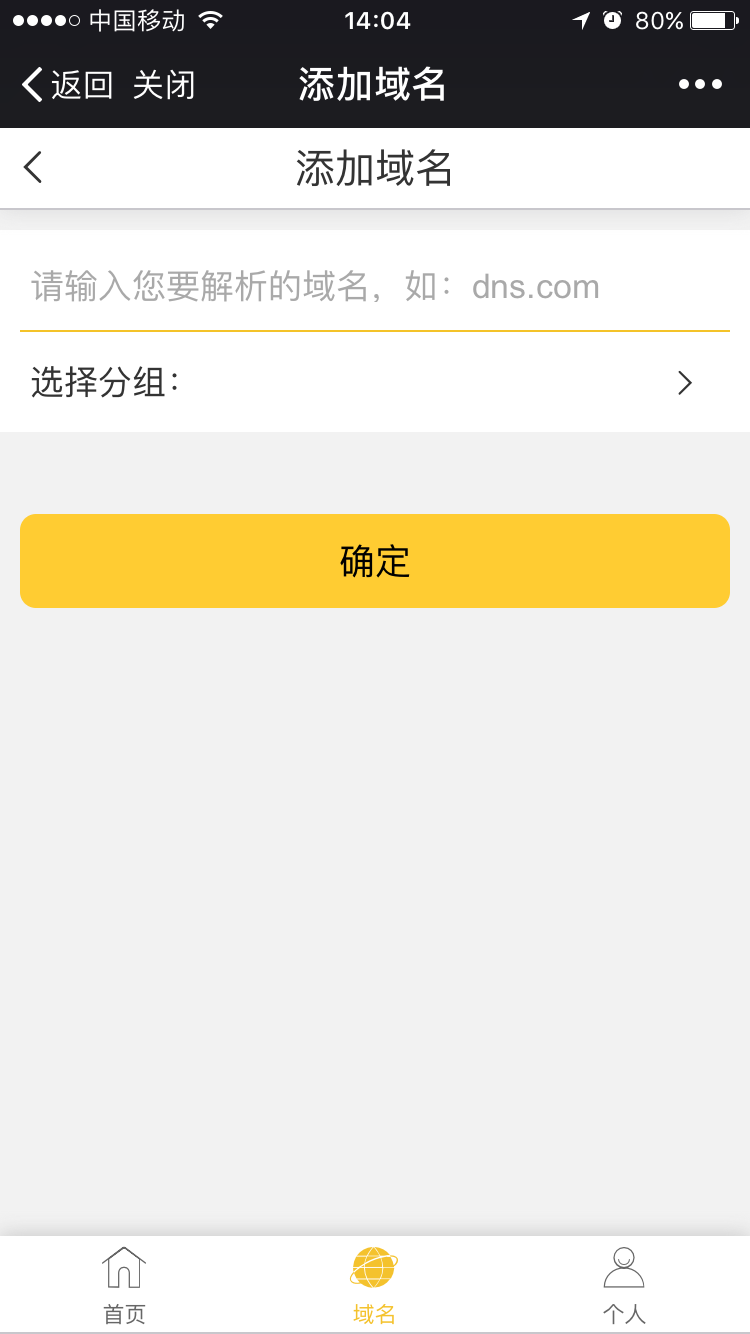
Task: Open the three-dot overflow menu
Action: pos(700,85)
